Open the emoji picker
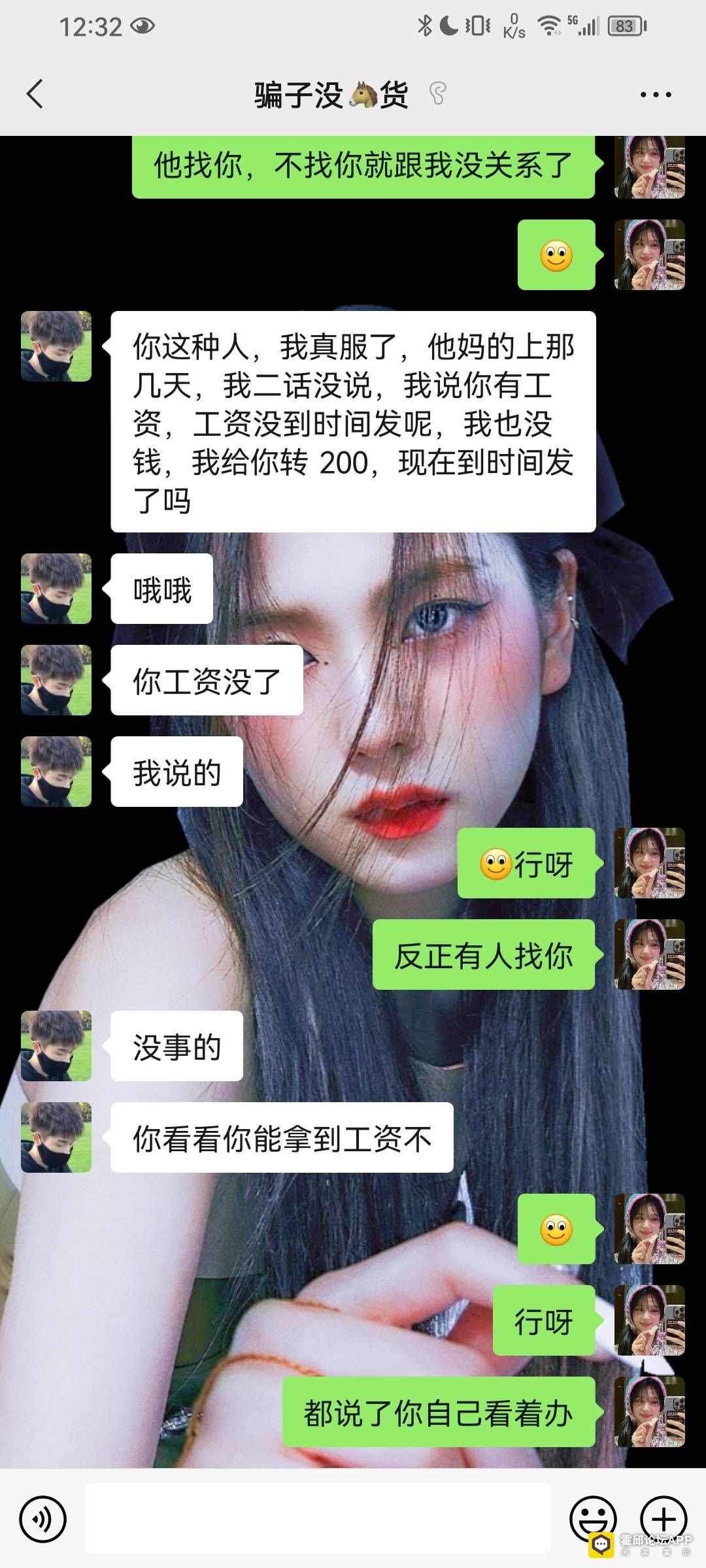 coord(592,1517)
